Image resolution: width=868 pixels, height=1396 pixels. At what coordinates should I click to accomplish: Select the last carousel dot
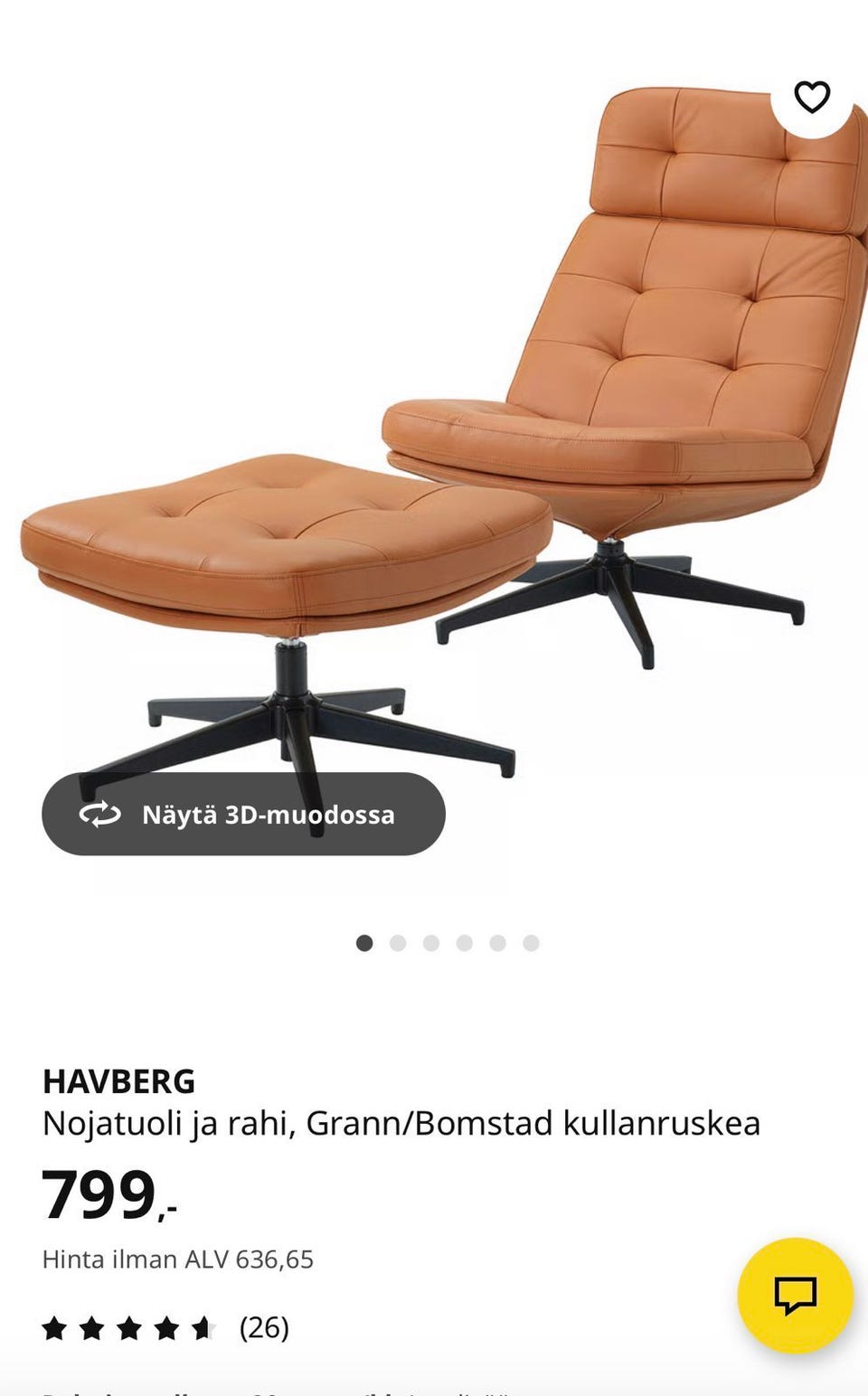click(528, 941)
